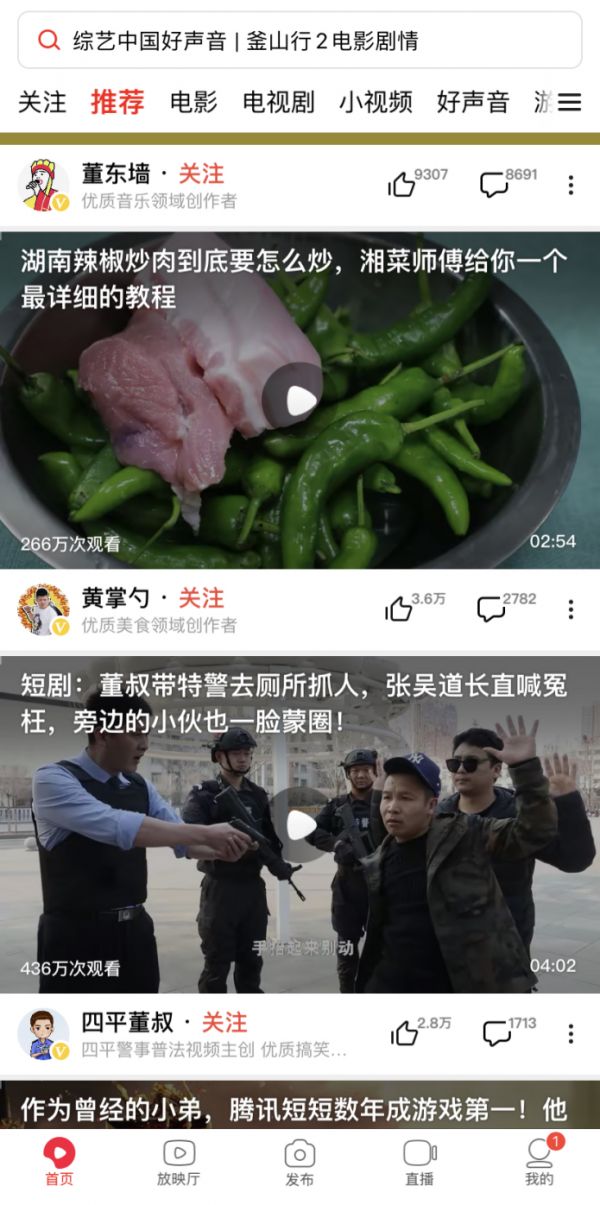This screenshot has height=1205, width=600.
Task: Follow creator 黄掌勺
Action: click(201, 598)
